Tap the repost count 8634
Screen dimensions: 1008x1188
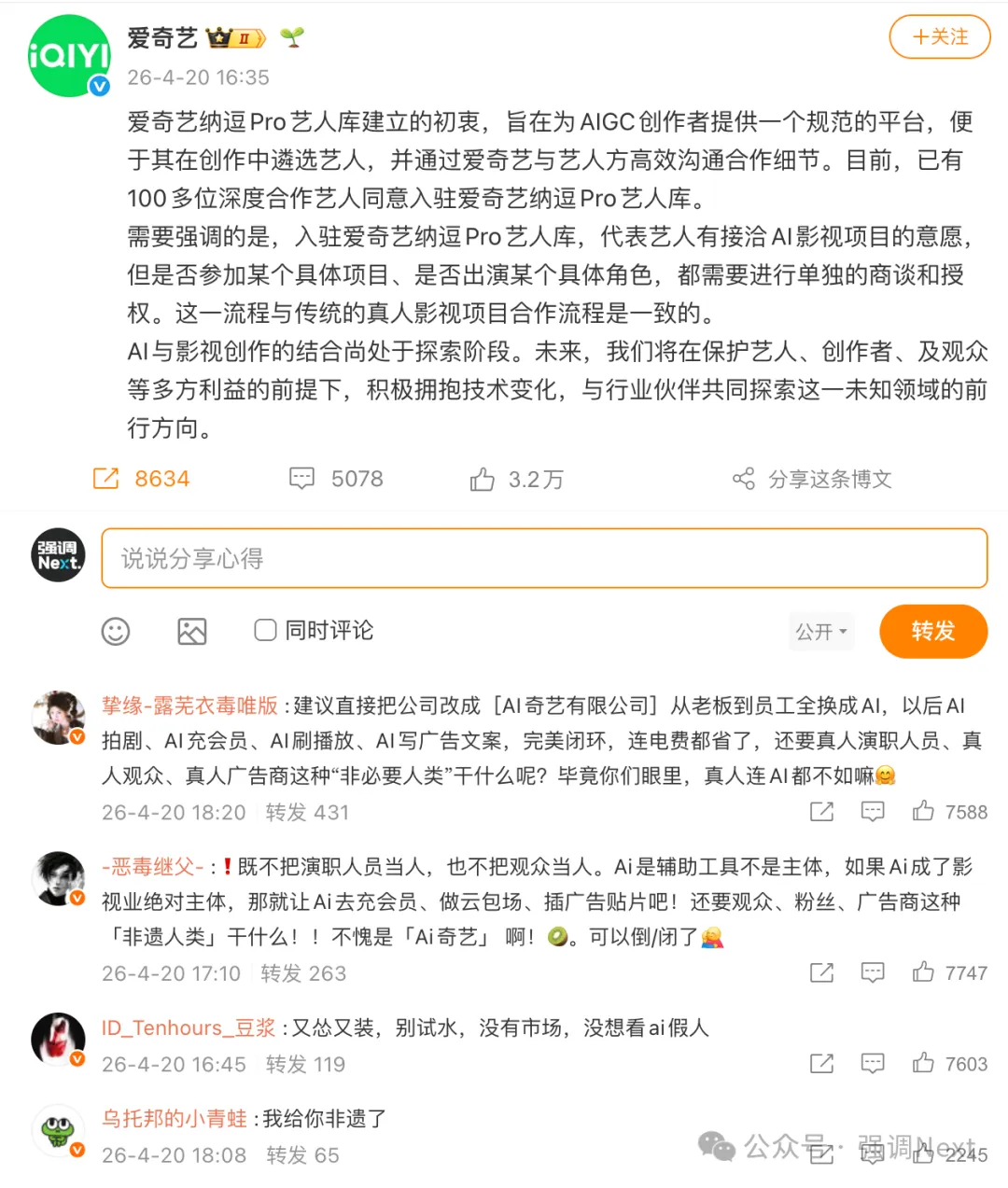pos(142,479)
